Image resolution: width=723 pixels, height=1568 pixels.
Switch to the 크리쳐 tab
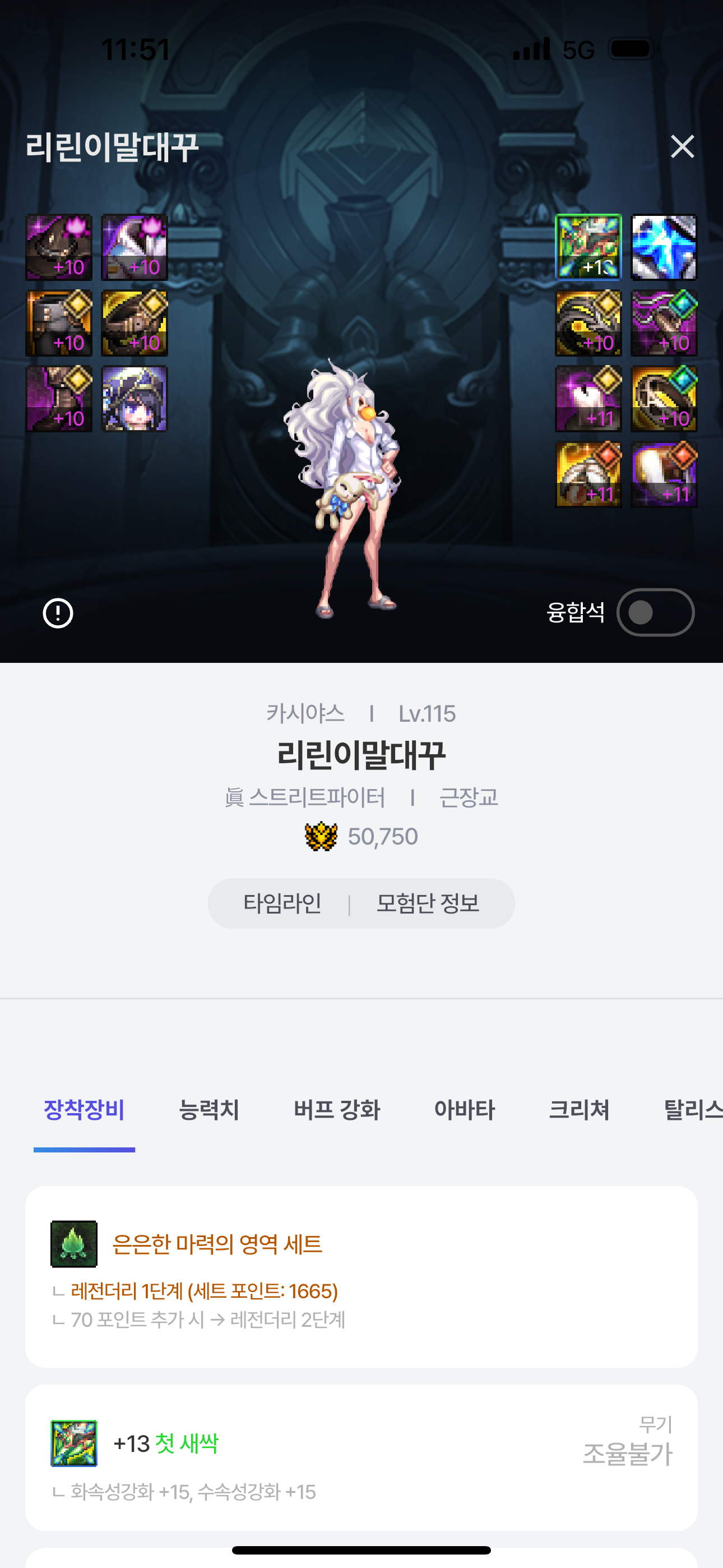(579, 1110)
